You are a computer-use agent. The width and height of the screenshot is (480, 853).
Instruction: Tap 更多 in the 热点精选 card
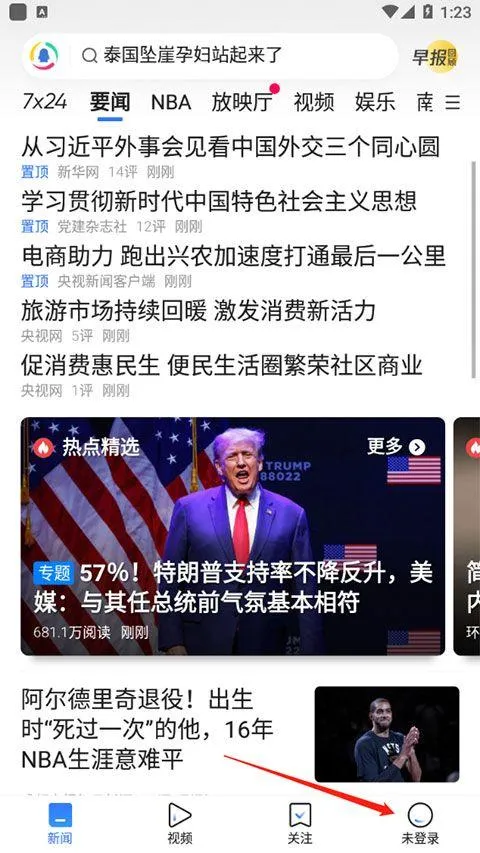point(396,447)
